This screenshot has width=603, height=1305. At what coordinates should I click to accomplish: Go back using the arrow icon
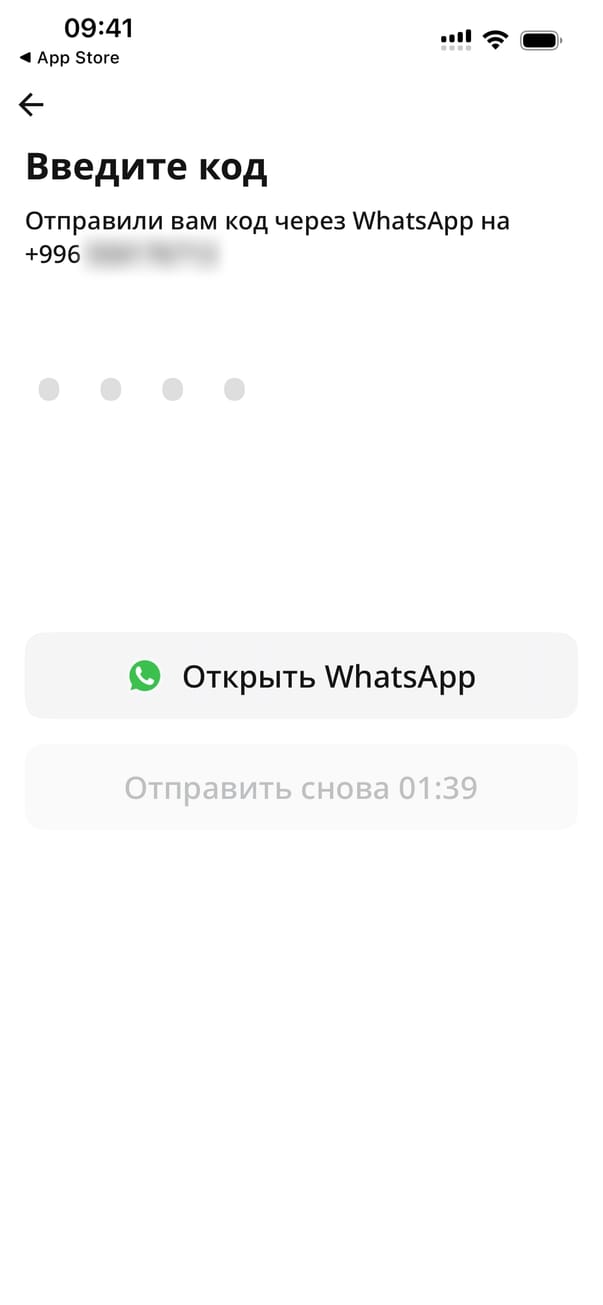coord(31,104)
